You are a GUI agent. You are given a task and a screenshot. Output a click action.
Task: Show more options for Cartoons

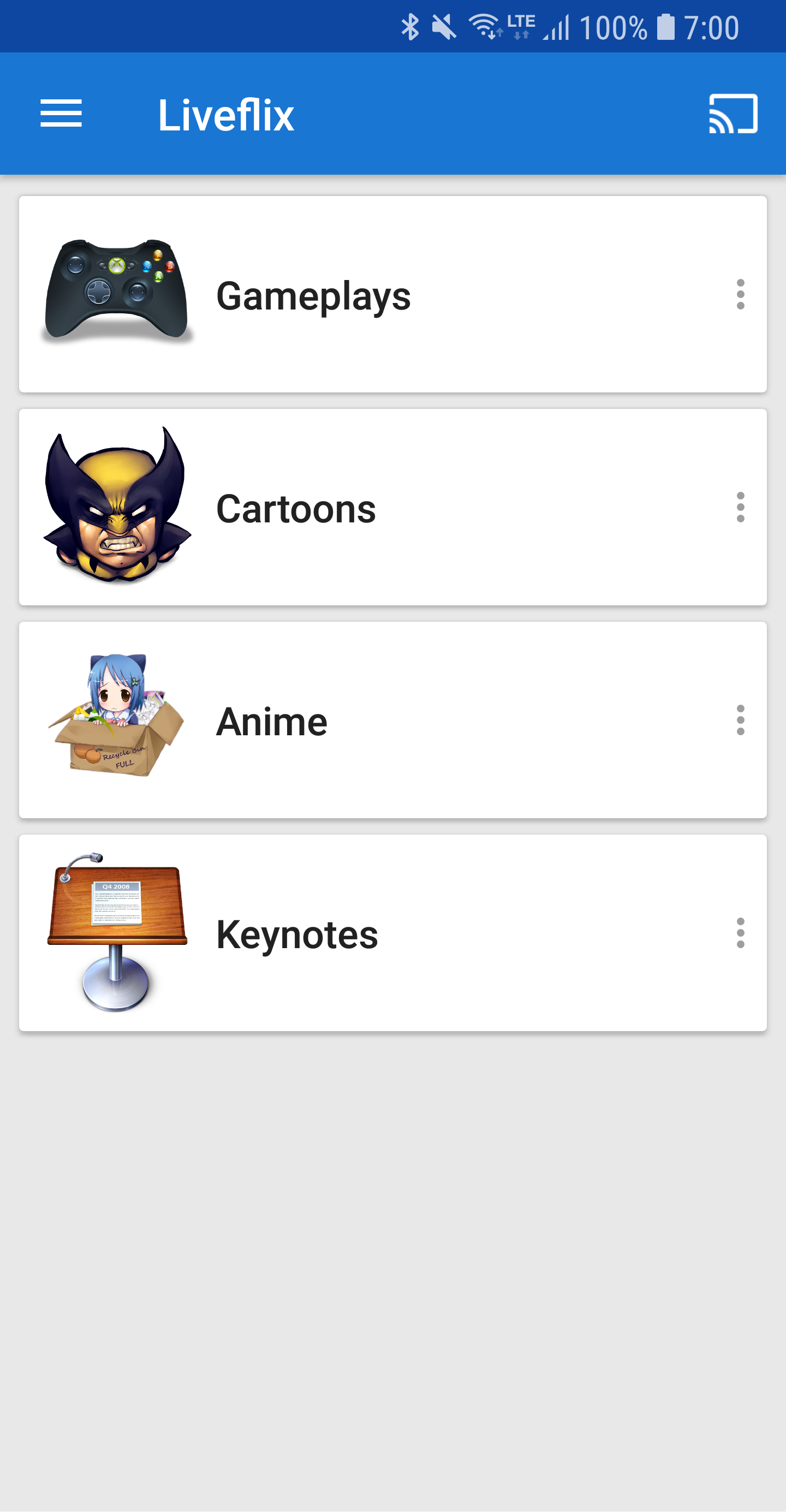[x=740, y=507]
